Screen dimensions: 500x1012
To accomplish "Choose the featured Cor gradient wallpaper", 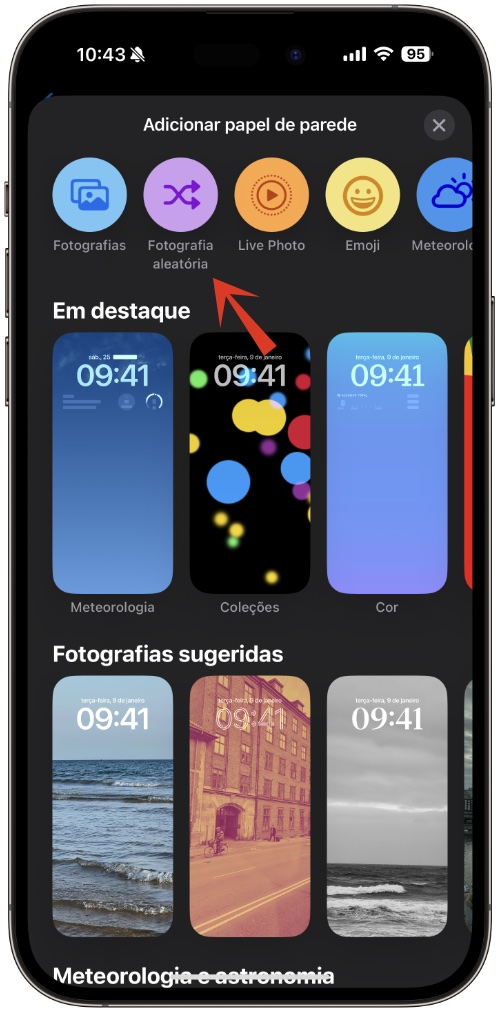I will pyautogui.click(x=387, y=463).
